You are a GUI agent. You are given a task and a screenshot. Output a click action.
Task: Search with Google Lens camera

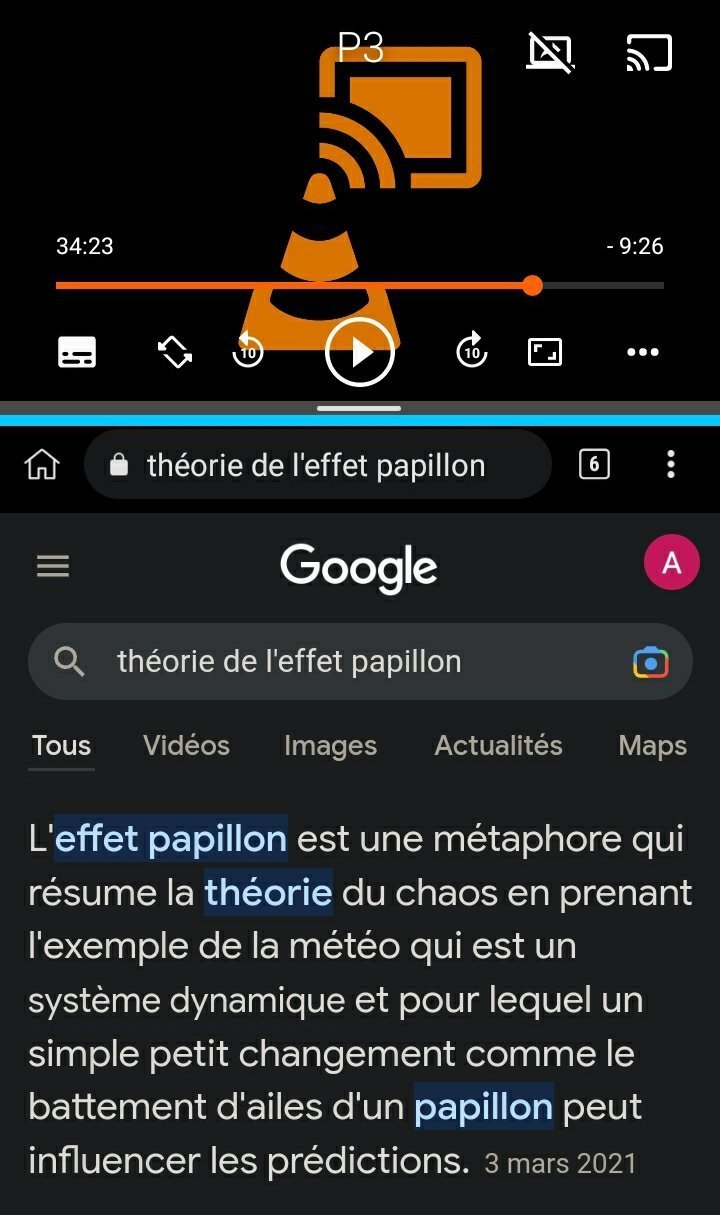650,662
